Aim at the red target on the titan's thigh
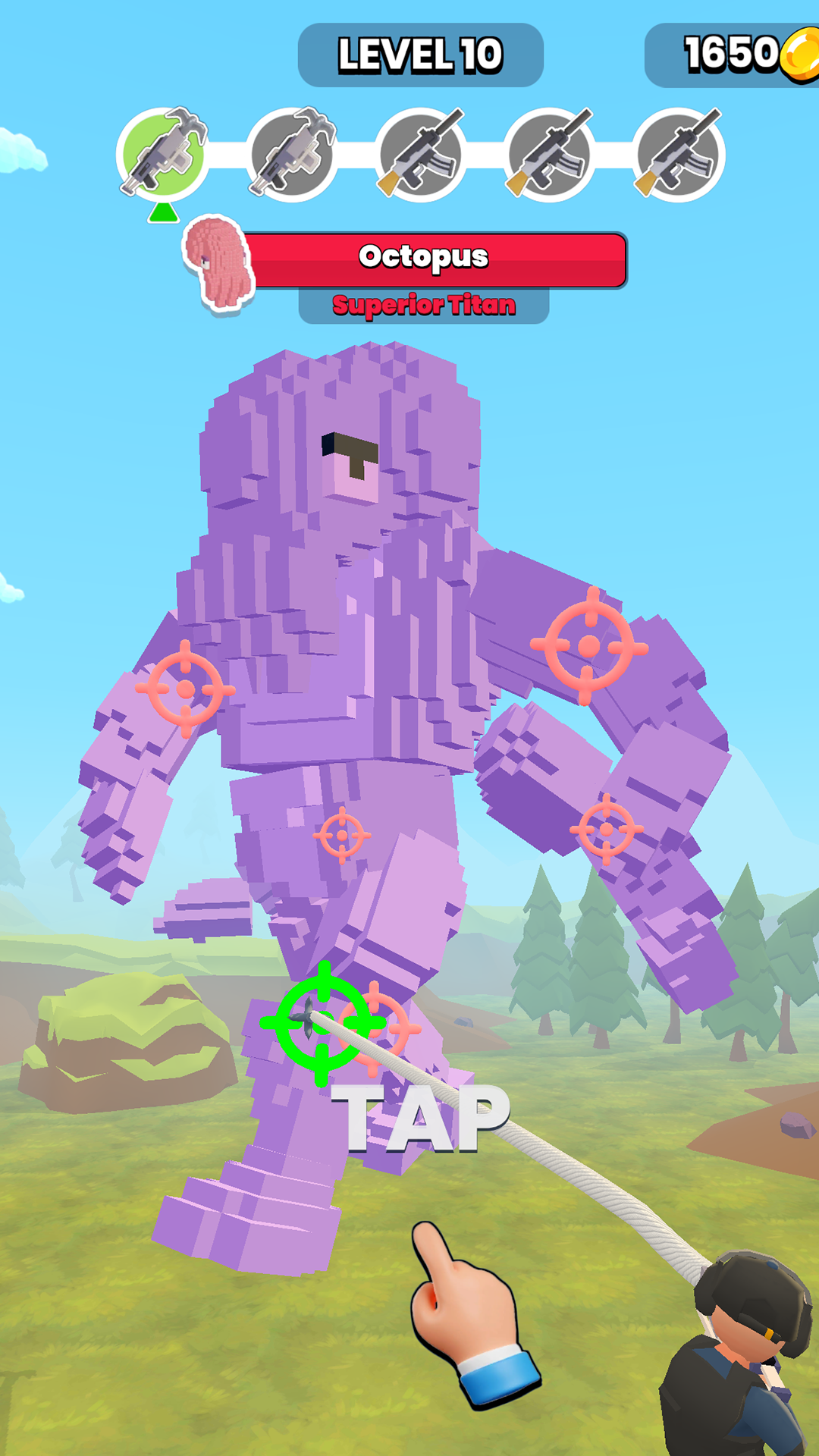This screenshot has height=1456, width=819. click(342, 835)
